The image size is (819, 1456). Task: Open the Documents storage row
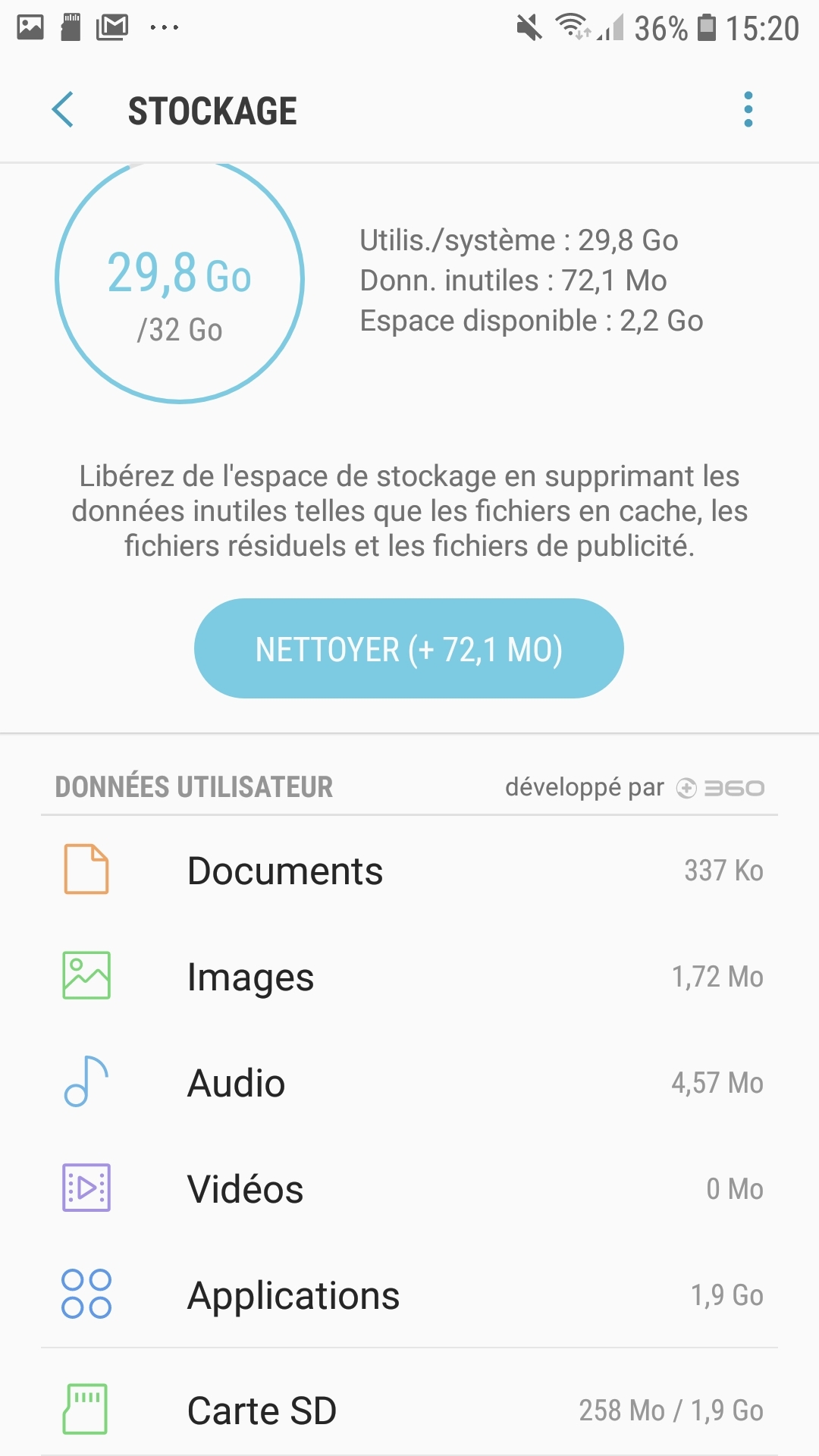coord(409,870)
